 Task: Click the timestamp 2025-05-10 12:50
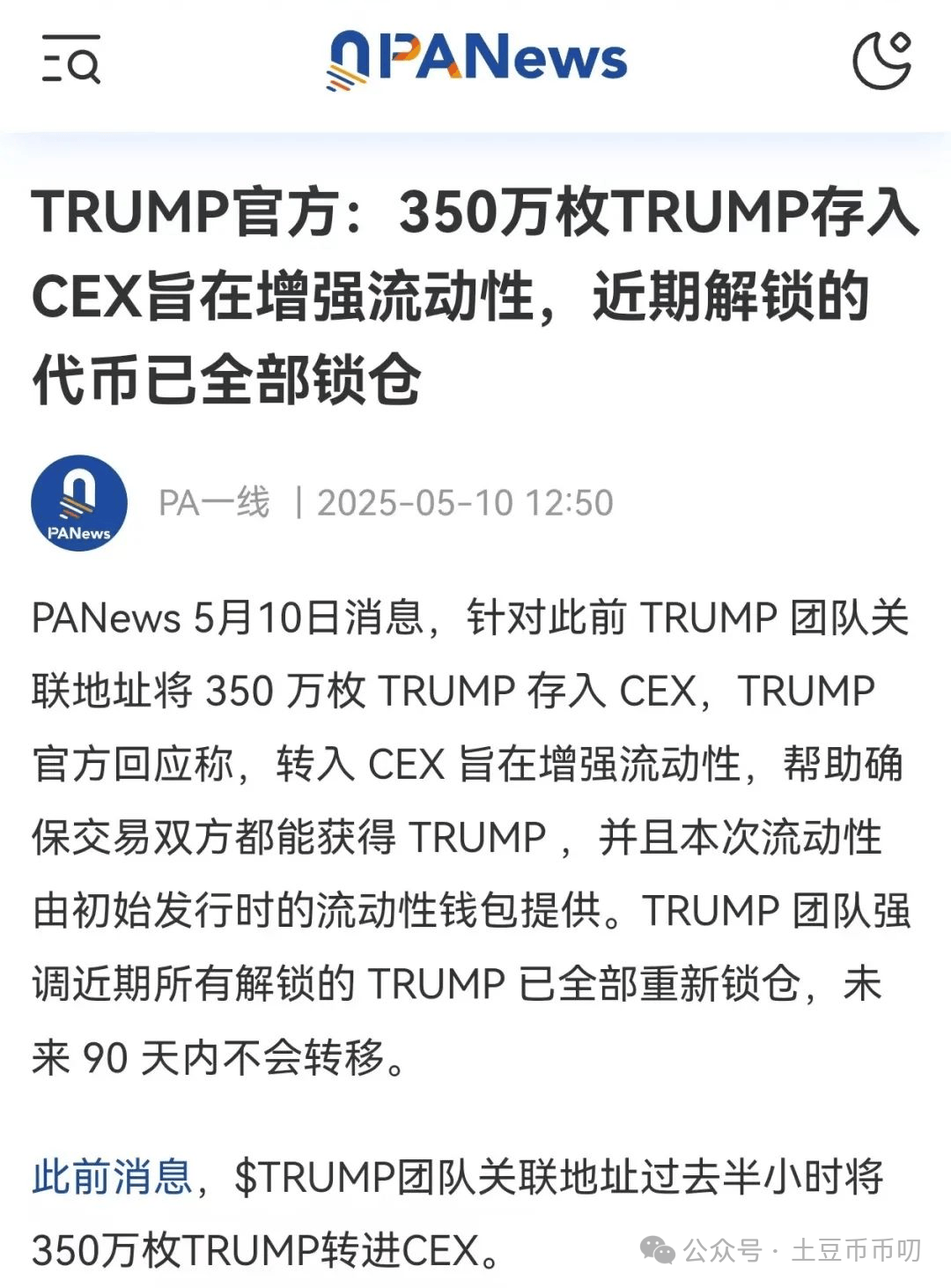coord(465,502)
